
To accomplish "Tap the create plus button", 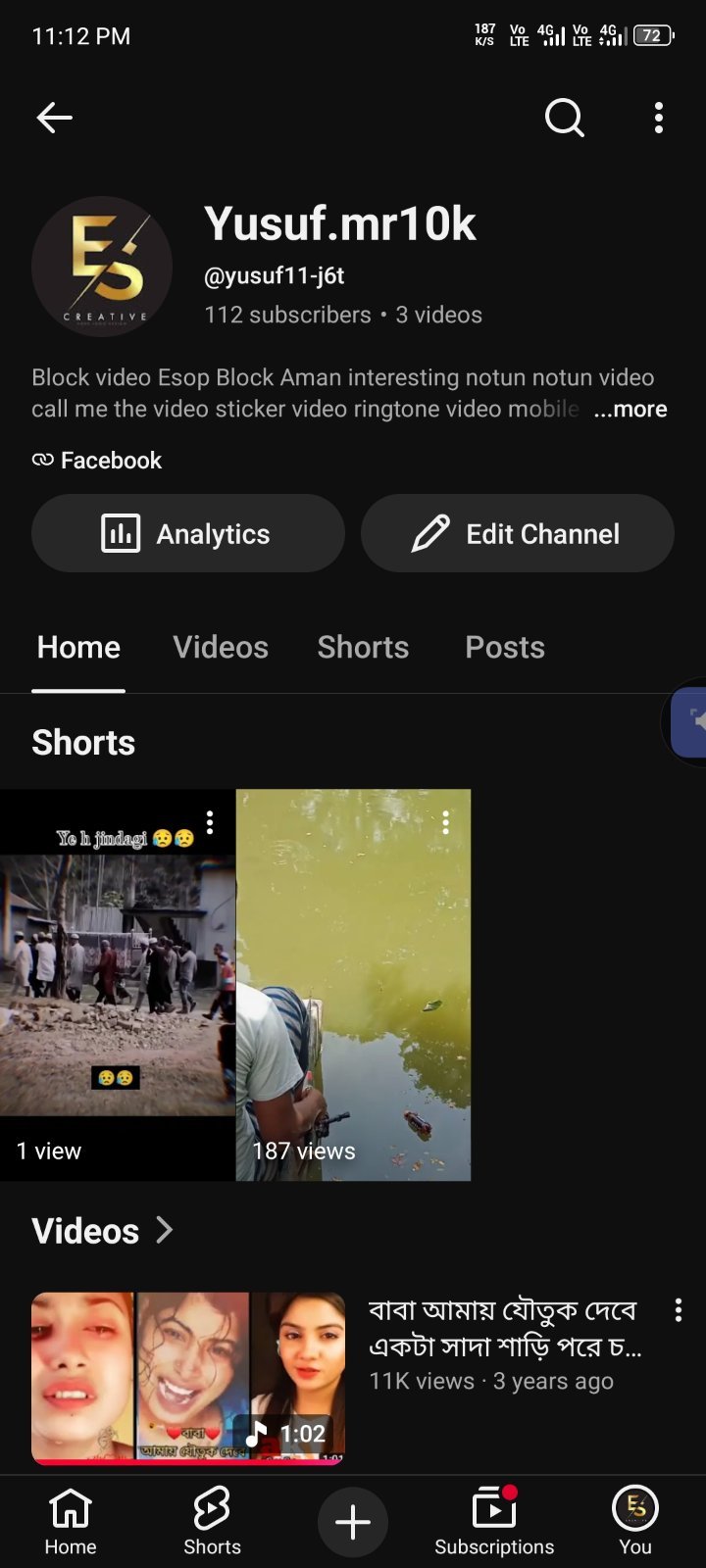I will 353,1522.
